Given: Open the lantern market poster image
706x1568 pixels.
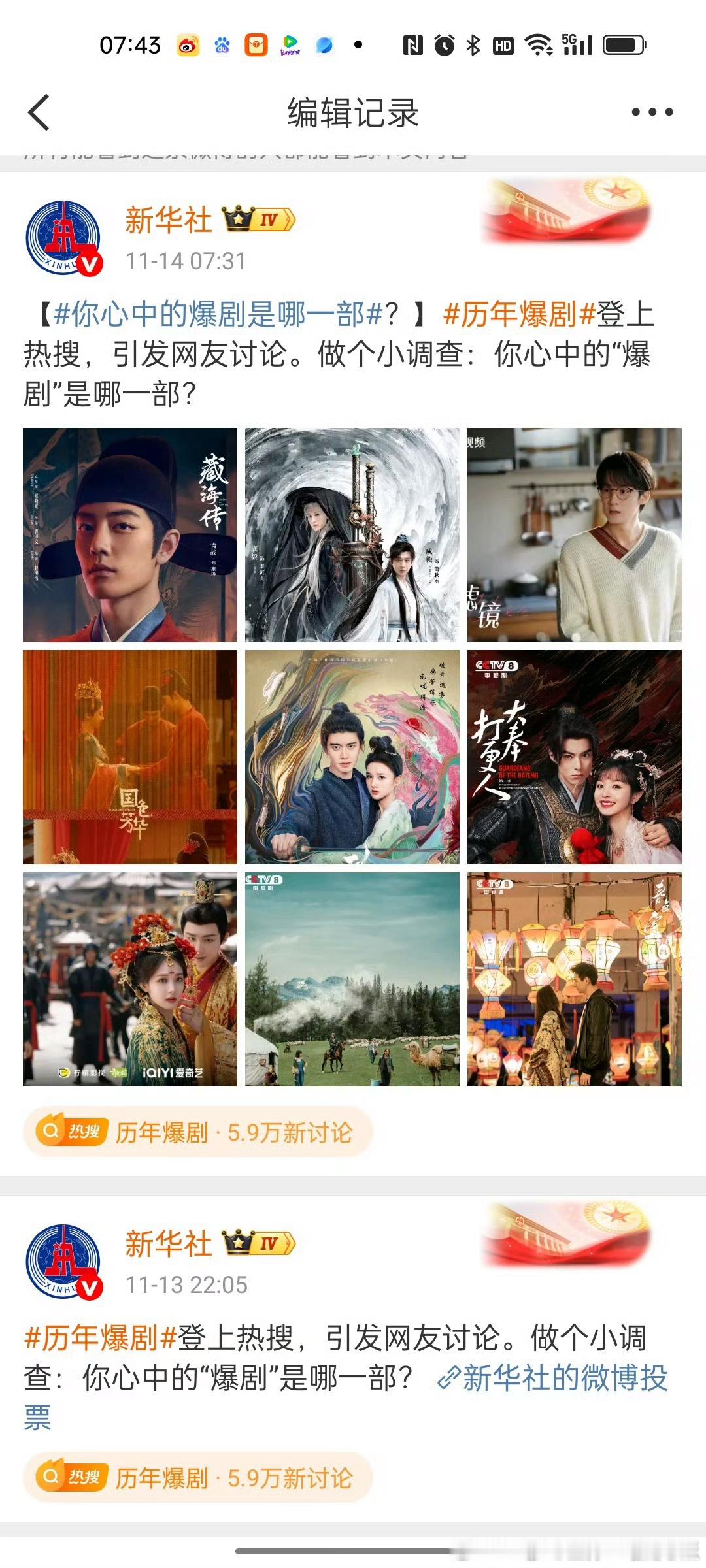Looking at the screenshot, I should 574,979.
